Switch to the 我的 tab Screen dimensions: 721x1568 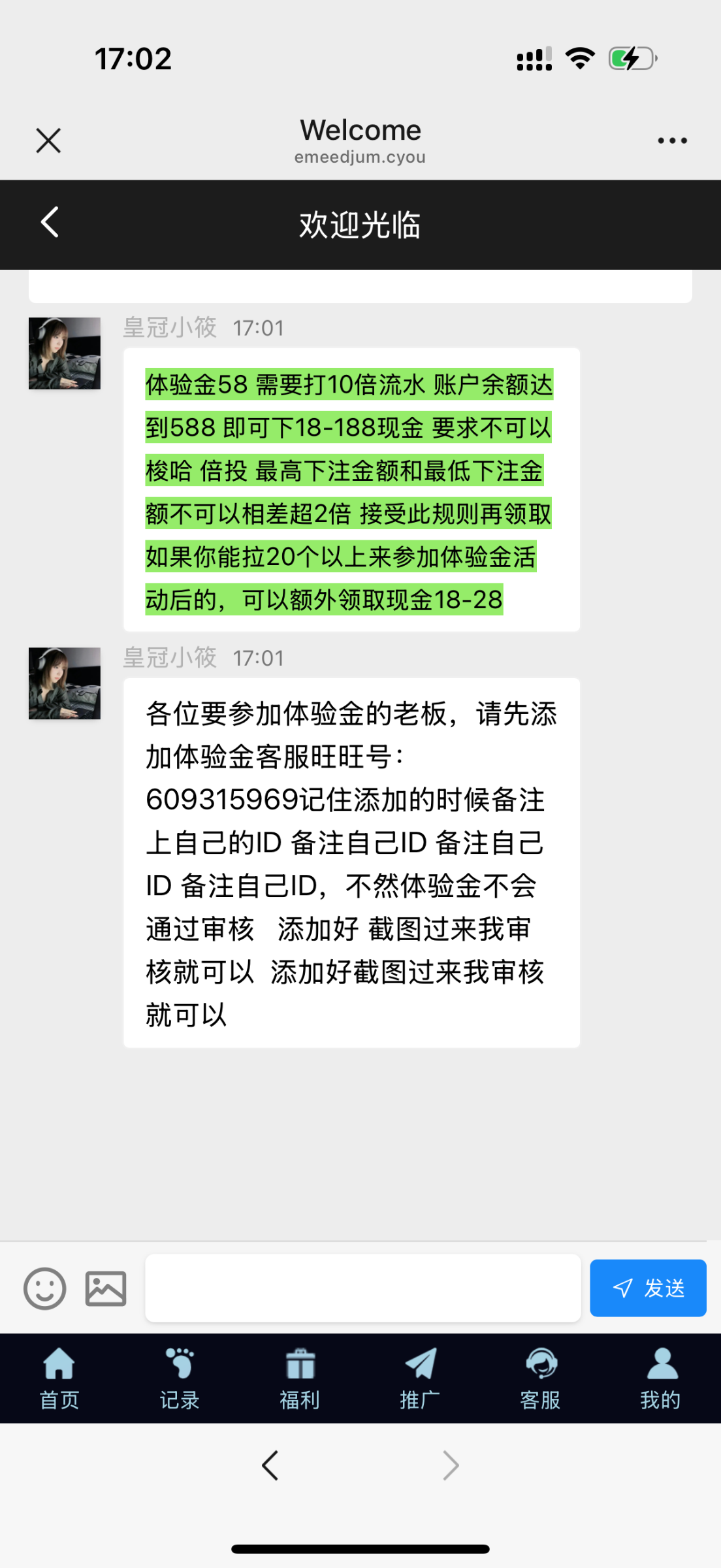point(661,1379)
